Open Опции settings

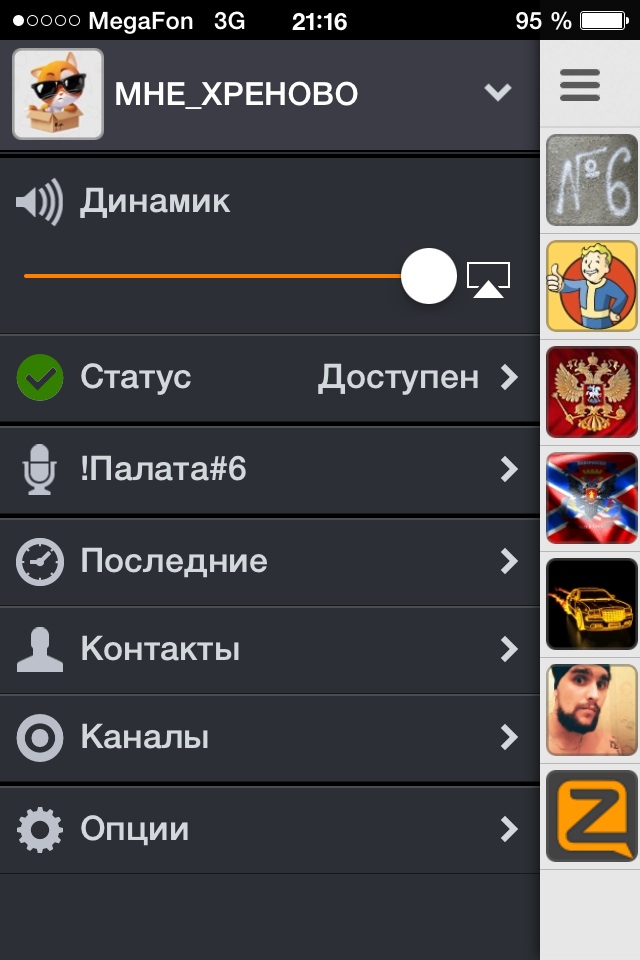(x=268, y=829)
